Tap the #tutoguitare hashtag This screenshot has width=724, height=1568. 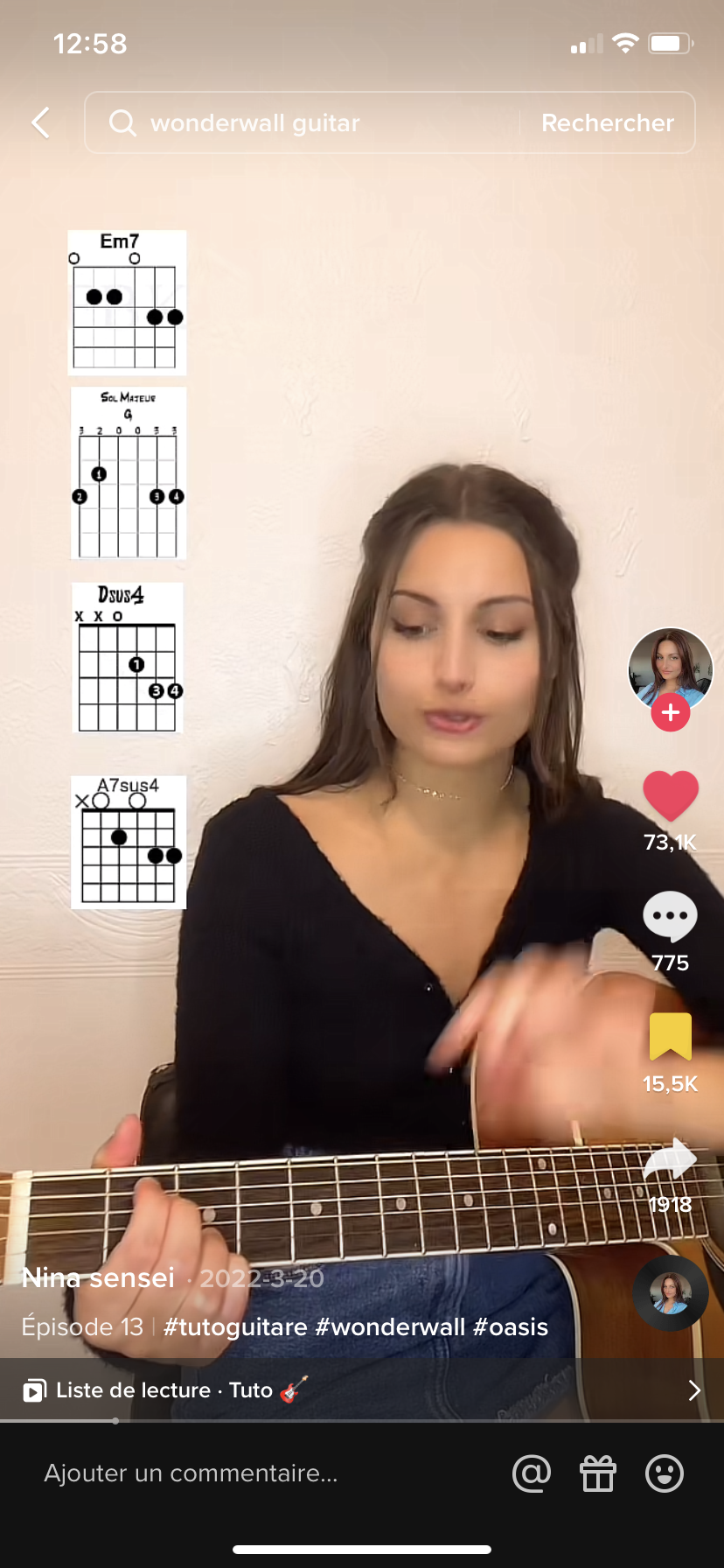click(x=235, y=1327)
